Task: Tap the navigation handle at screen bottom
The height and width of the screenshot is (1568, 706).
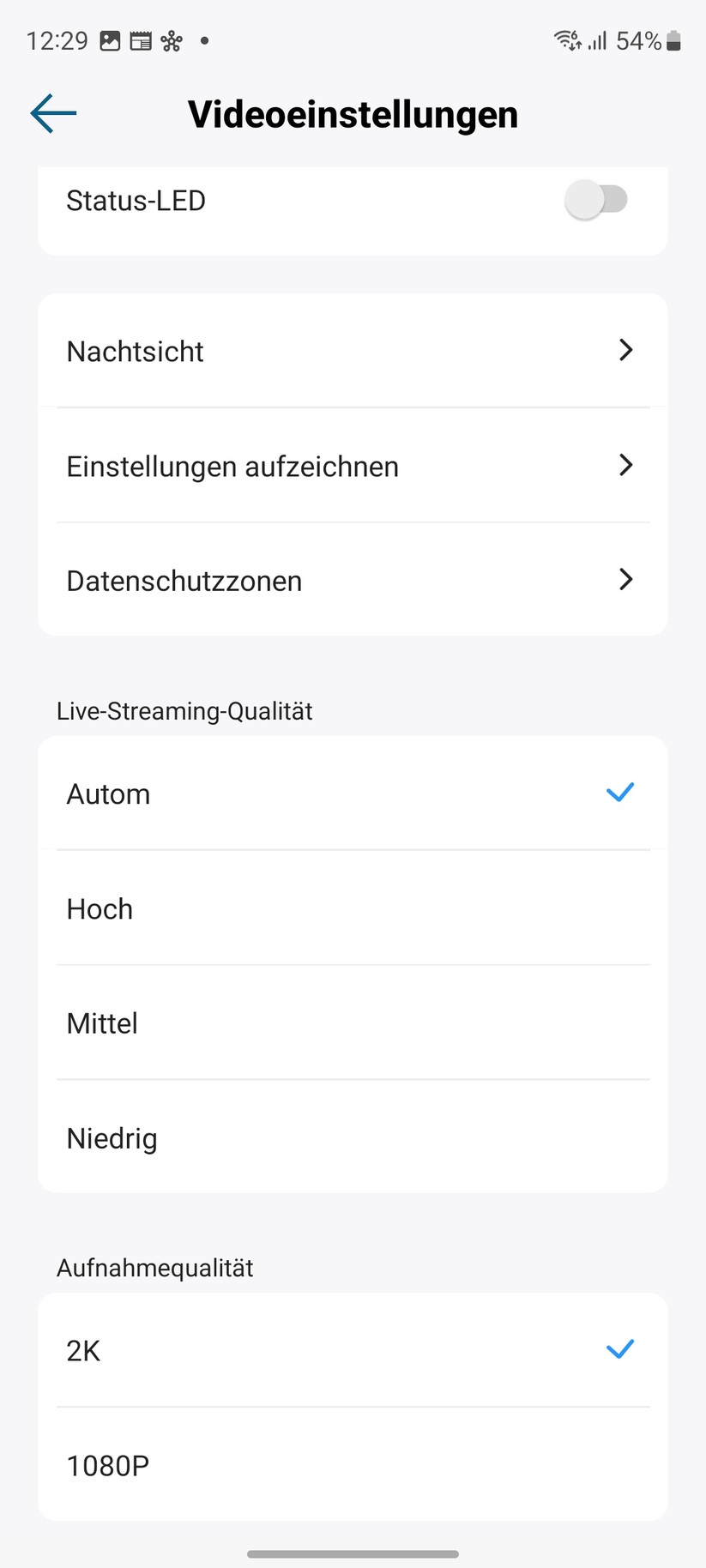Action: (353, 1553)
